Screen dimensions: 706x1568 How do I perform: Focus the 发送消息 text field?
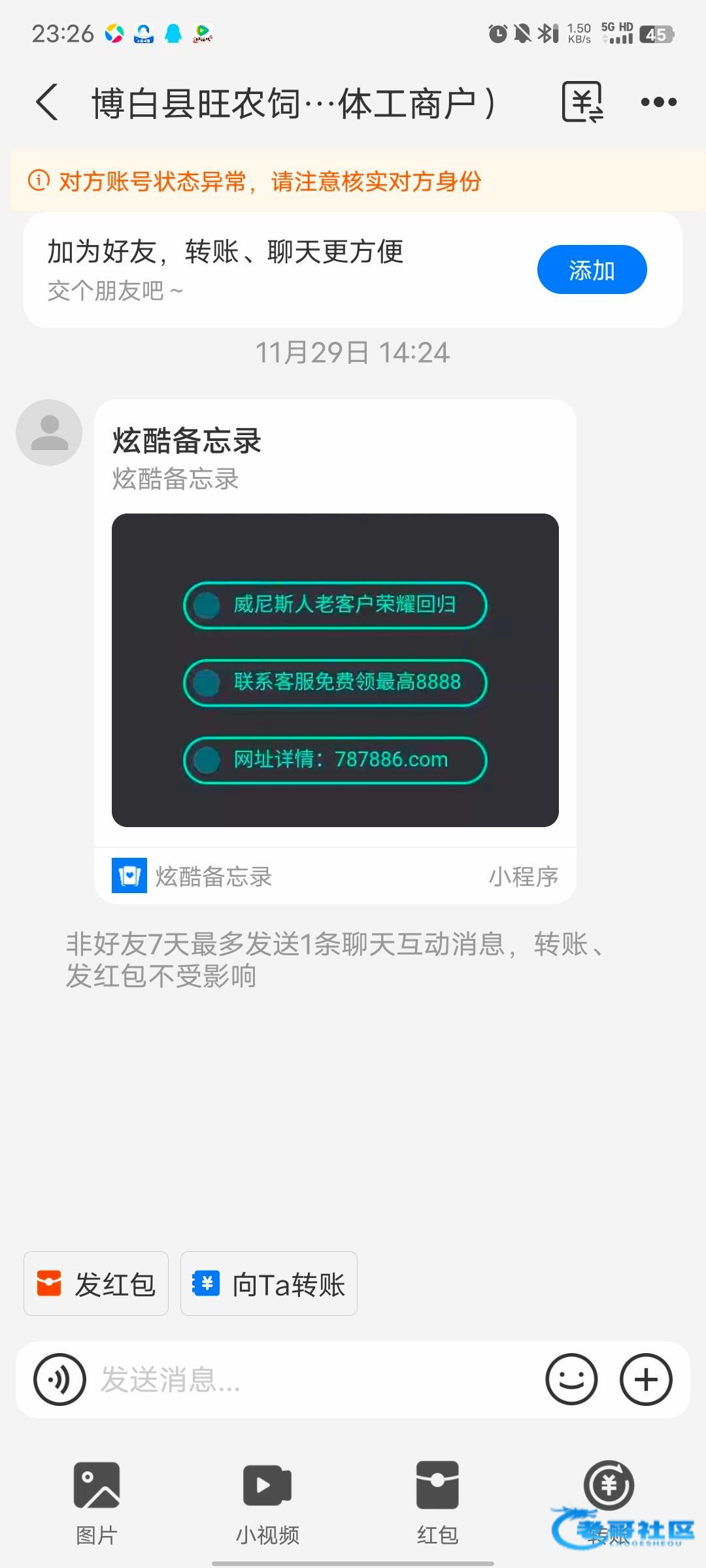point(314,1379)
